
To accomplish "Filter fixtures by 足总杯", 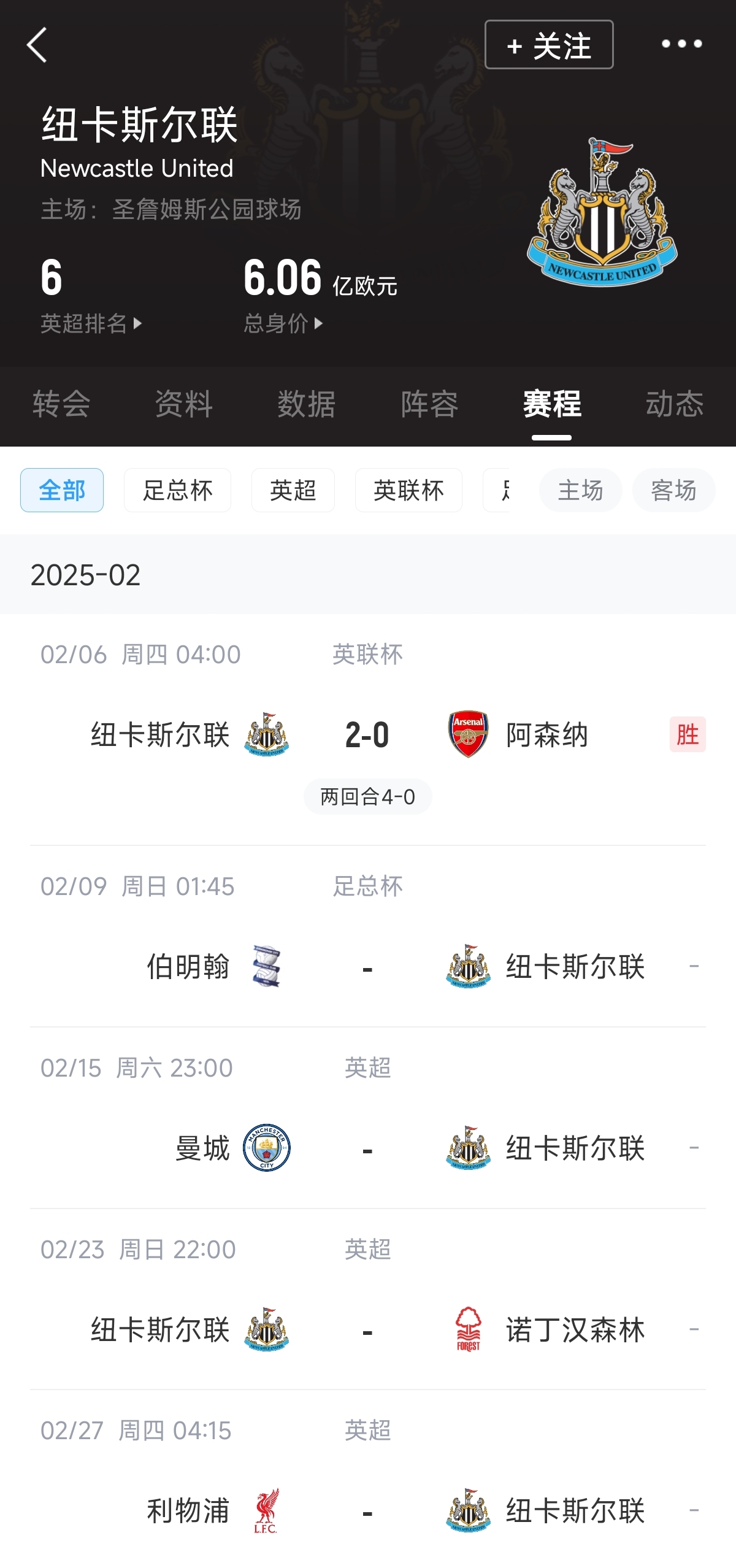I will (177, 490).
